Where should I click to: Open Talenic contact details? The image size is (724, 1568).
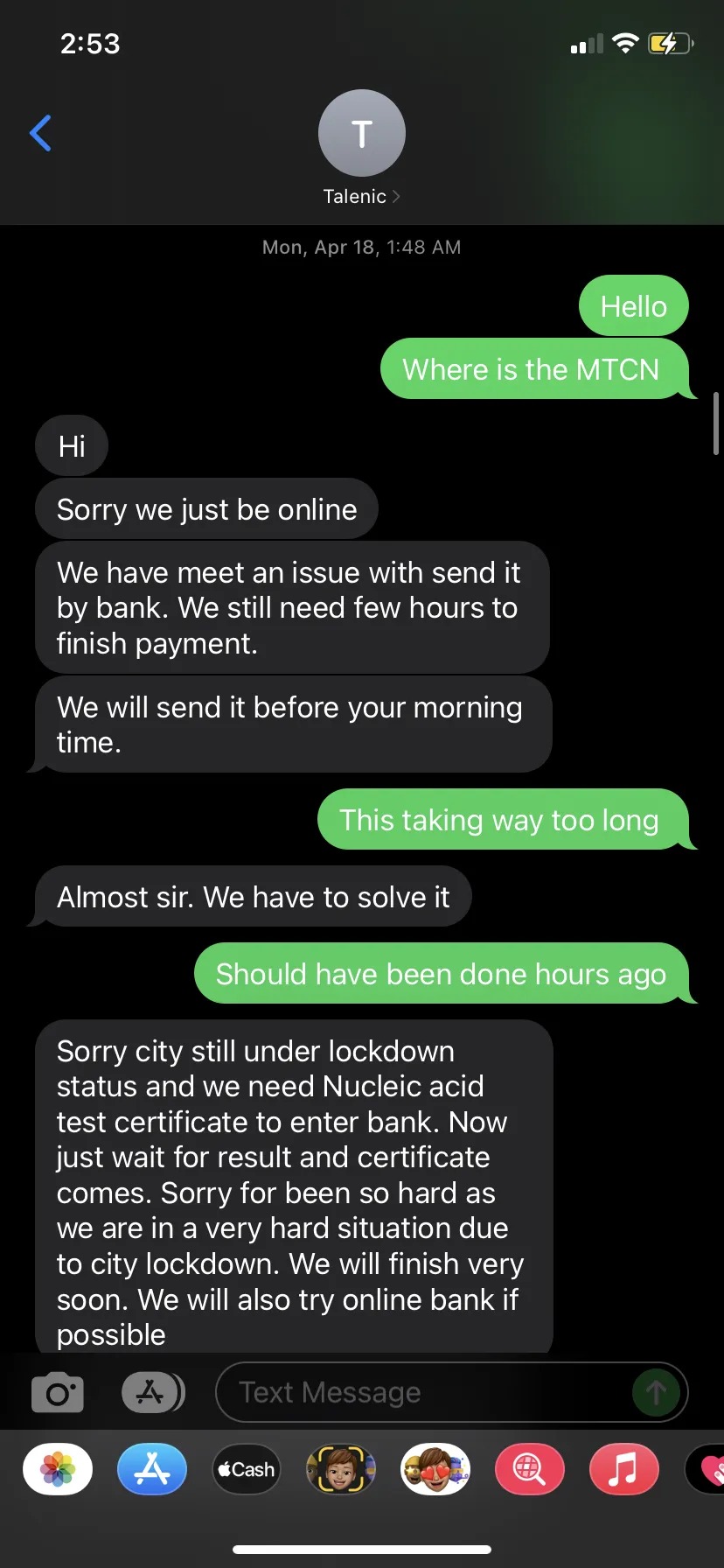(361, 149)
